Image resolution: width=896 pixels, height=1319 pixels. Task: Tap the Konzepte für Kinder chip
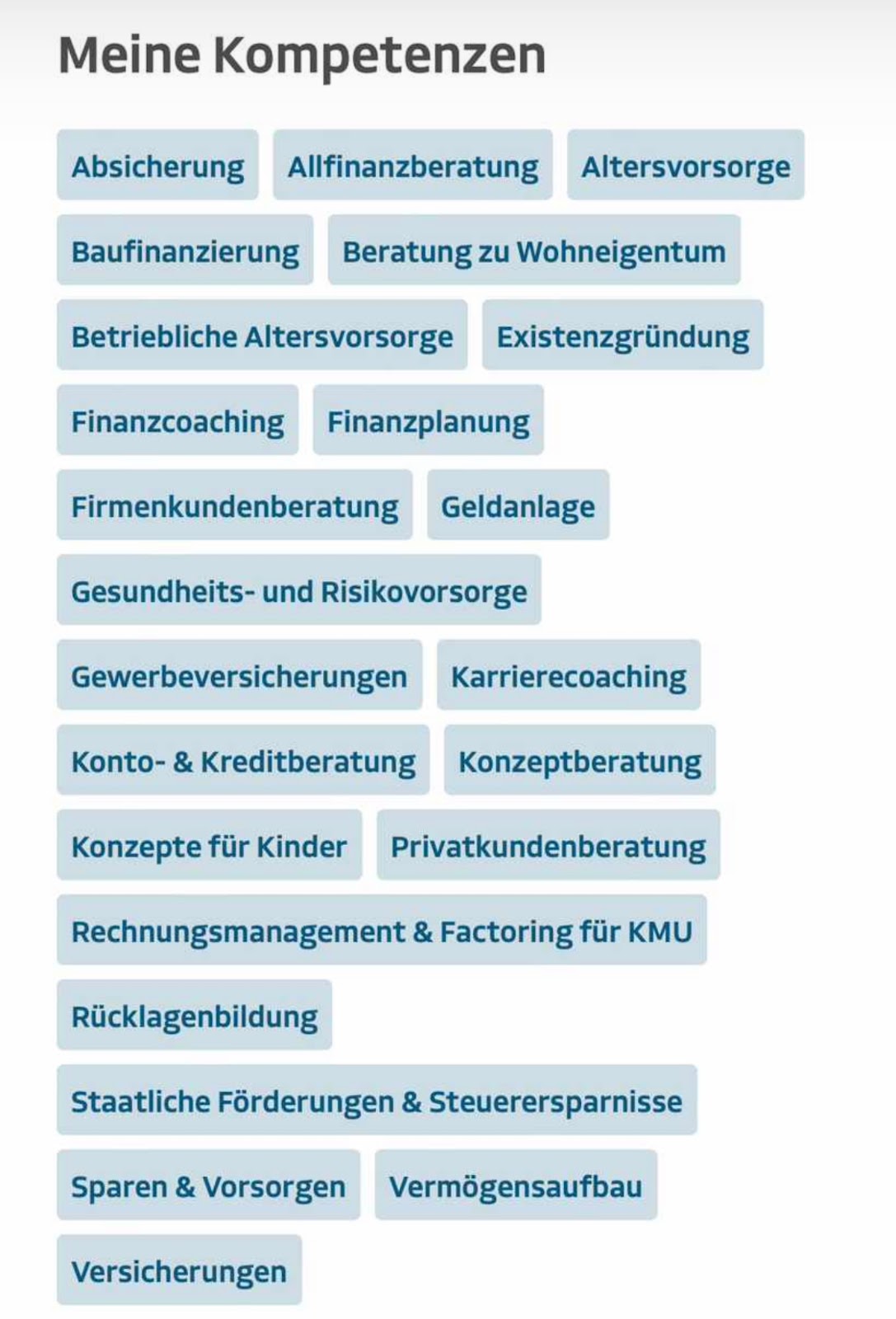[209, 845]
